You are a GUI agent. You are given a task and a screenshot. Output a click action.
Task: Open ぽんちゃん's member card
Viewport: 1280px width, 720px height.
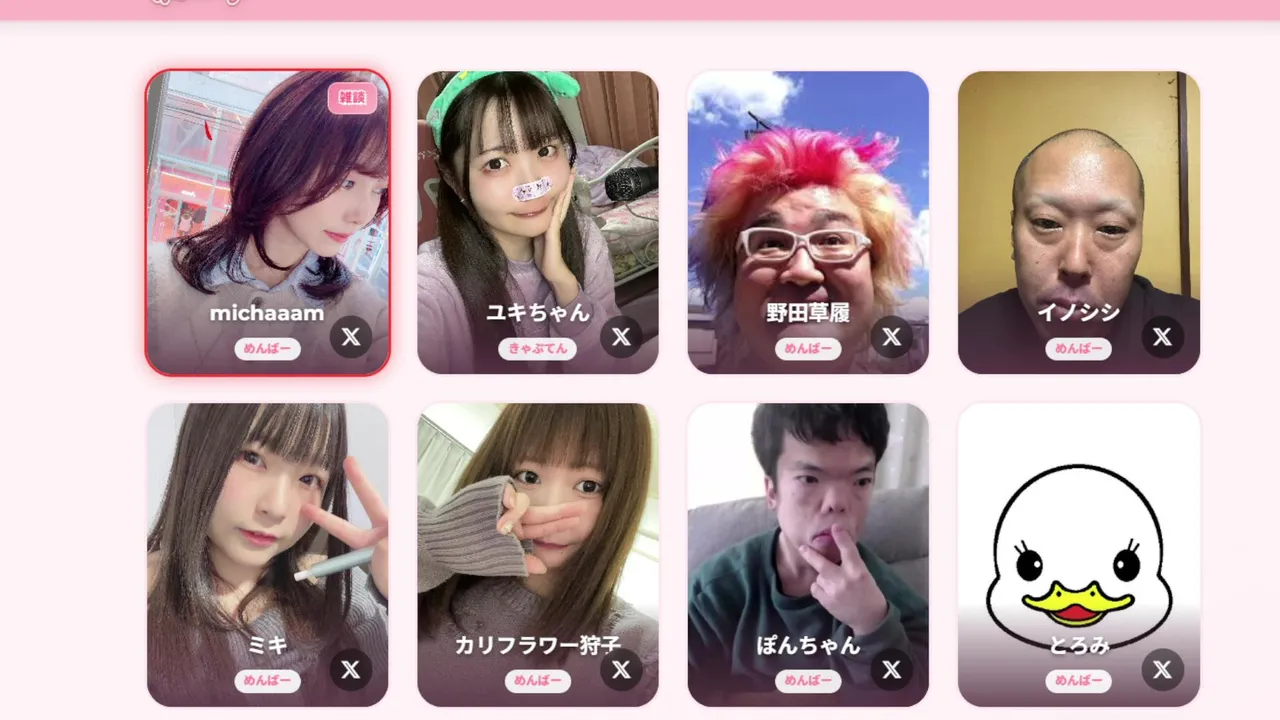808,530
